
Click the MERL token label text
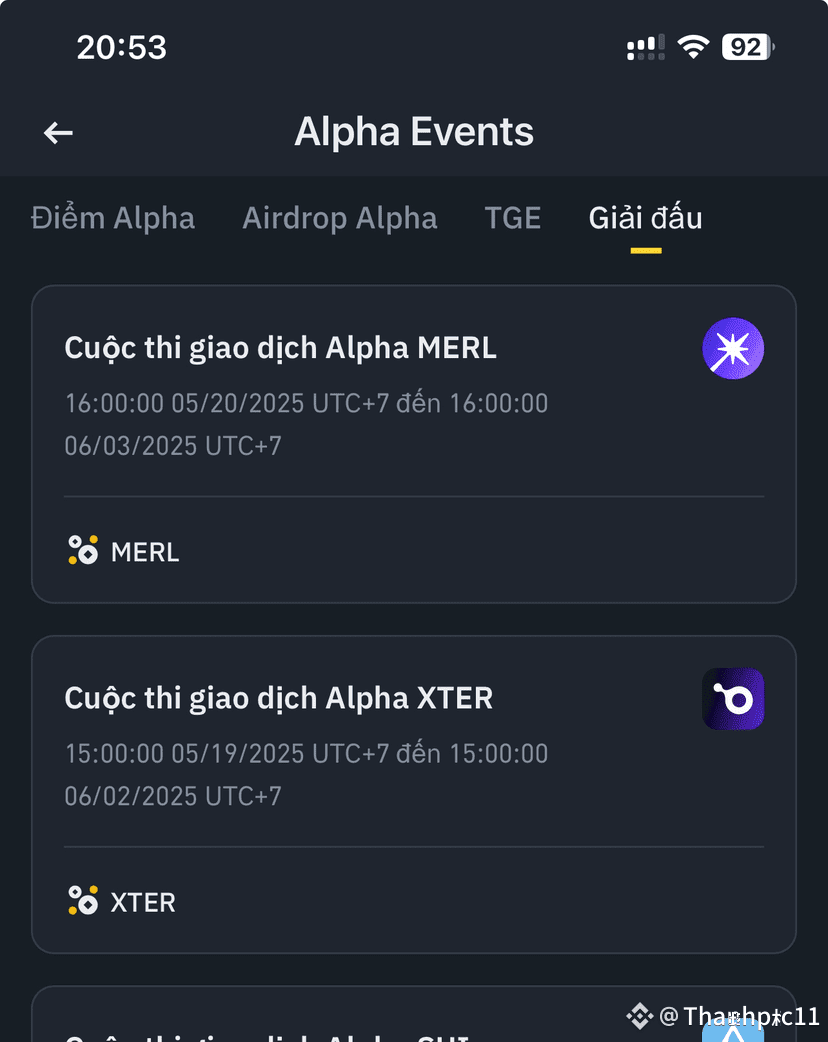[146, 551]
